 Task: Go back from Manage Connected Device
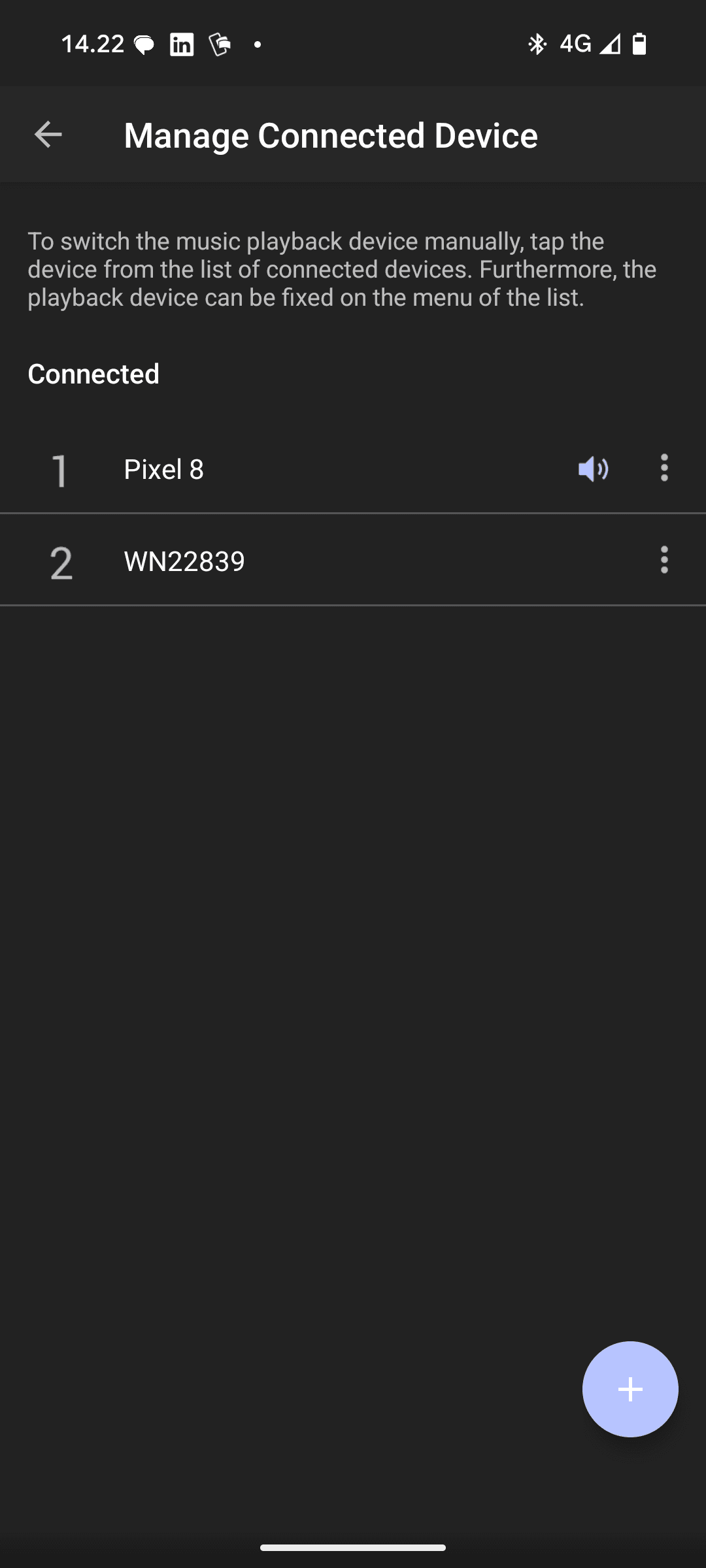pos(48,135)
